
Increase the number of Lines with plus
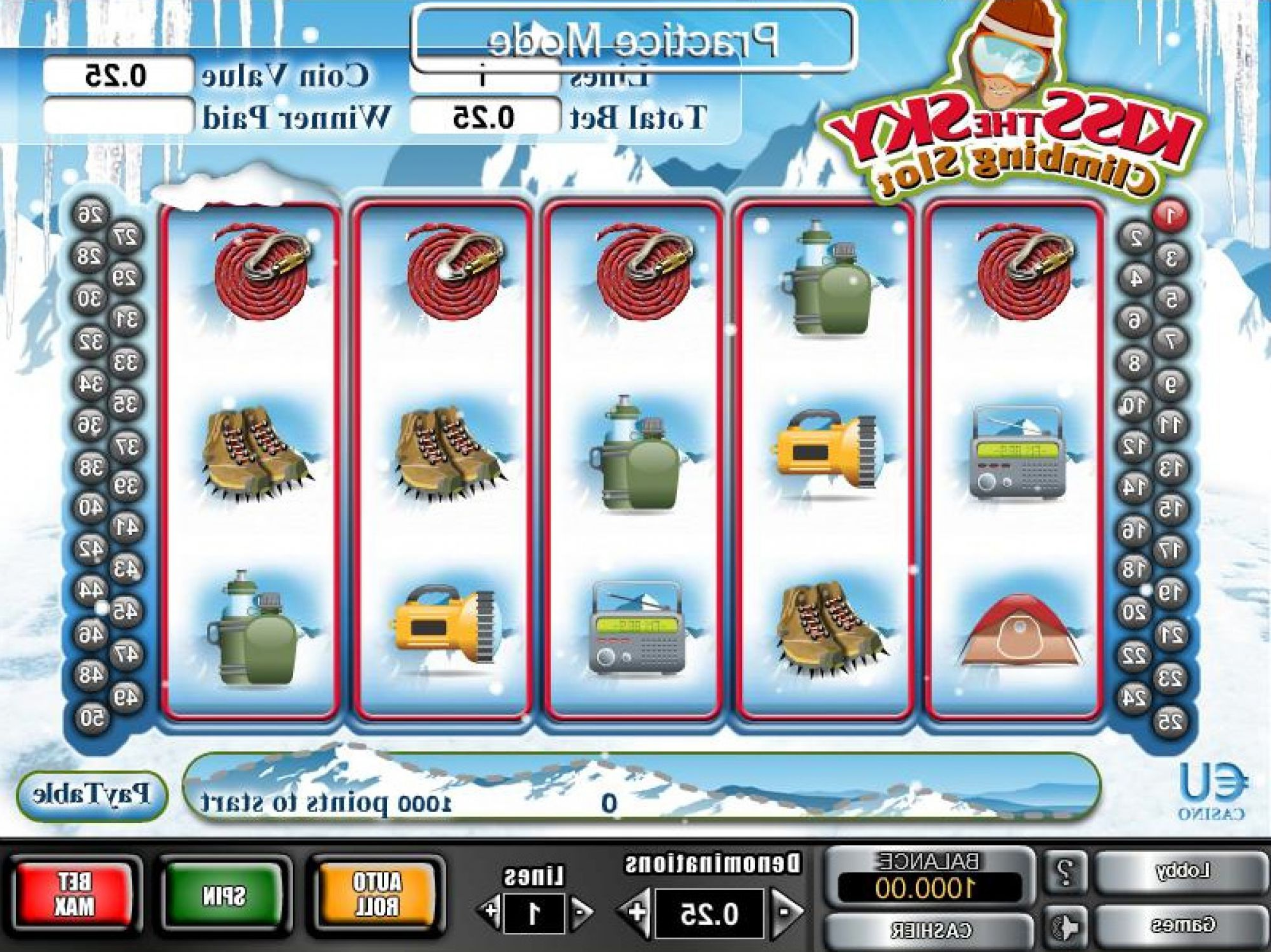[x=491, y=911]
